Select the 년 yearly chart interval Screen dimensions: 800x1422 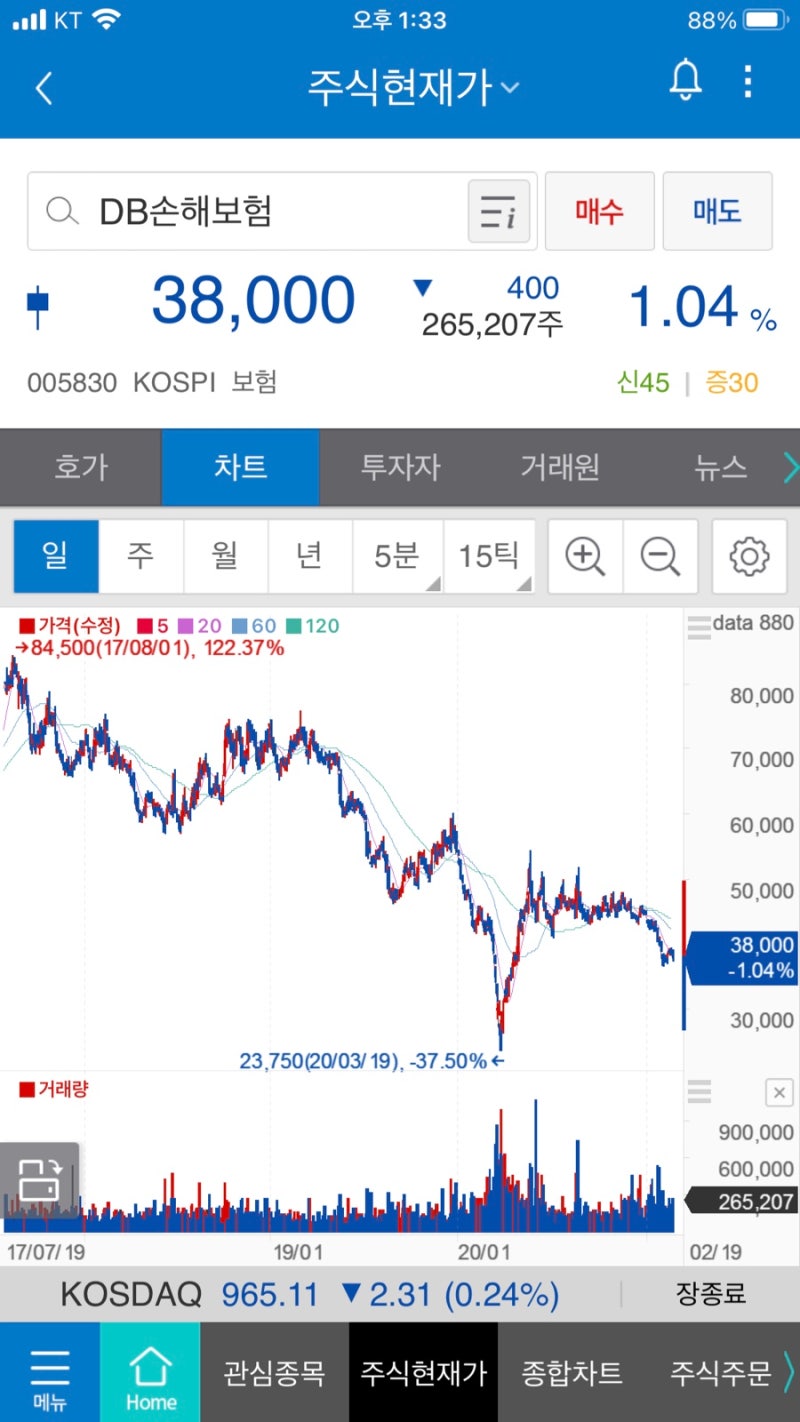tap(311, 557)
